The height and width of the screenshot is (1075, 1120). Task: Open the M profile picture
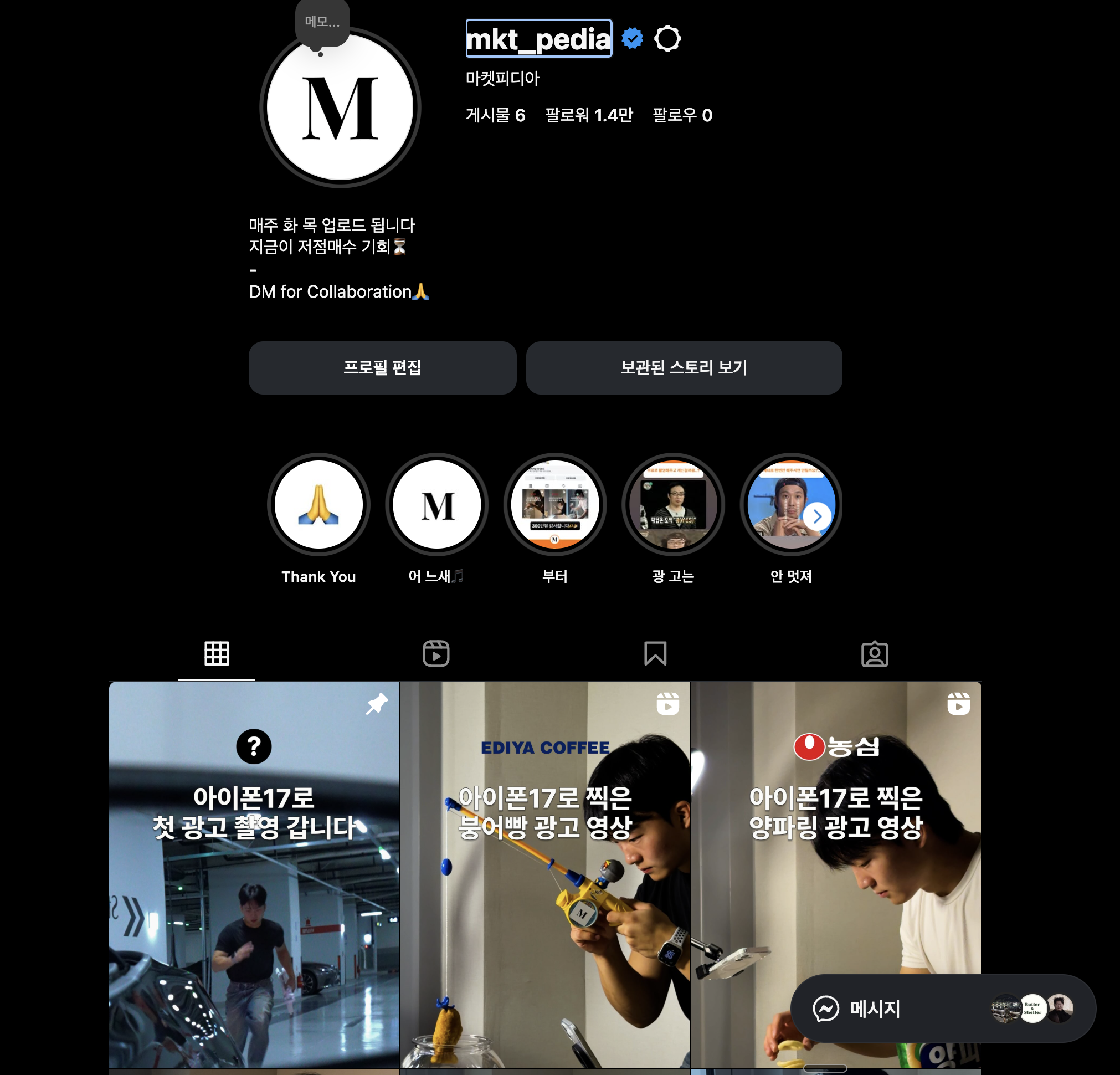point(340,109)
